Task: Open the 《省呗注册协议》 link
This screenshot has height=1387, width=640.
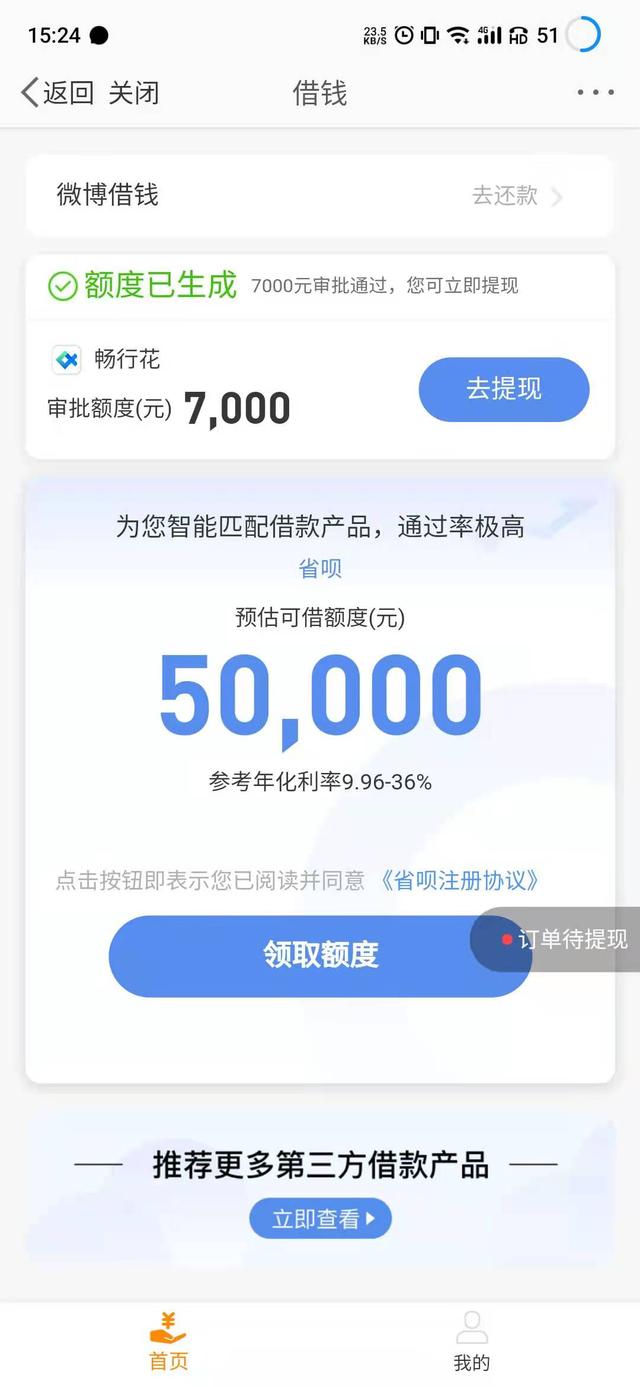Action: point(459,881)
